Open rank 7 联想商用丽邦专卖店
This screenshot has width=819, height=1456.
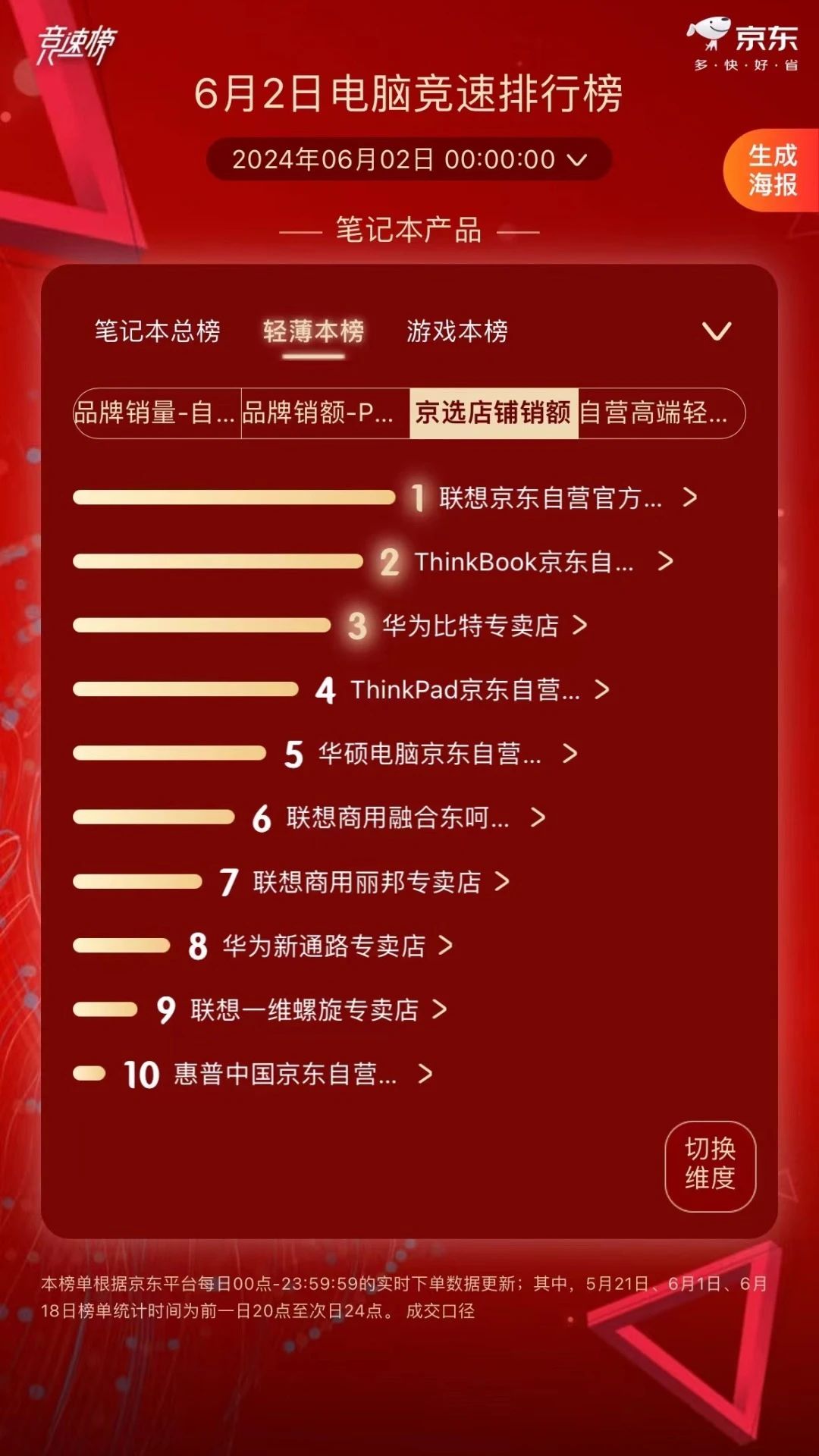368,882
